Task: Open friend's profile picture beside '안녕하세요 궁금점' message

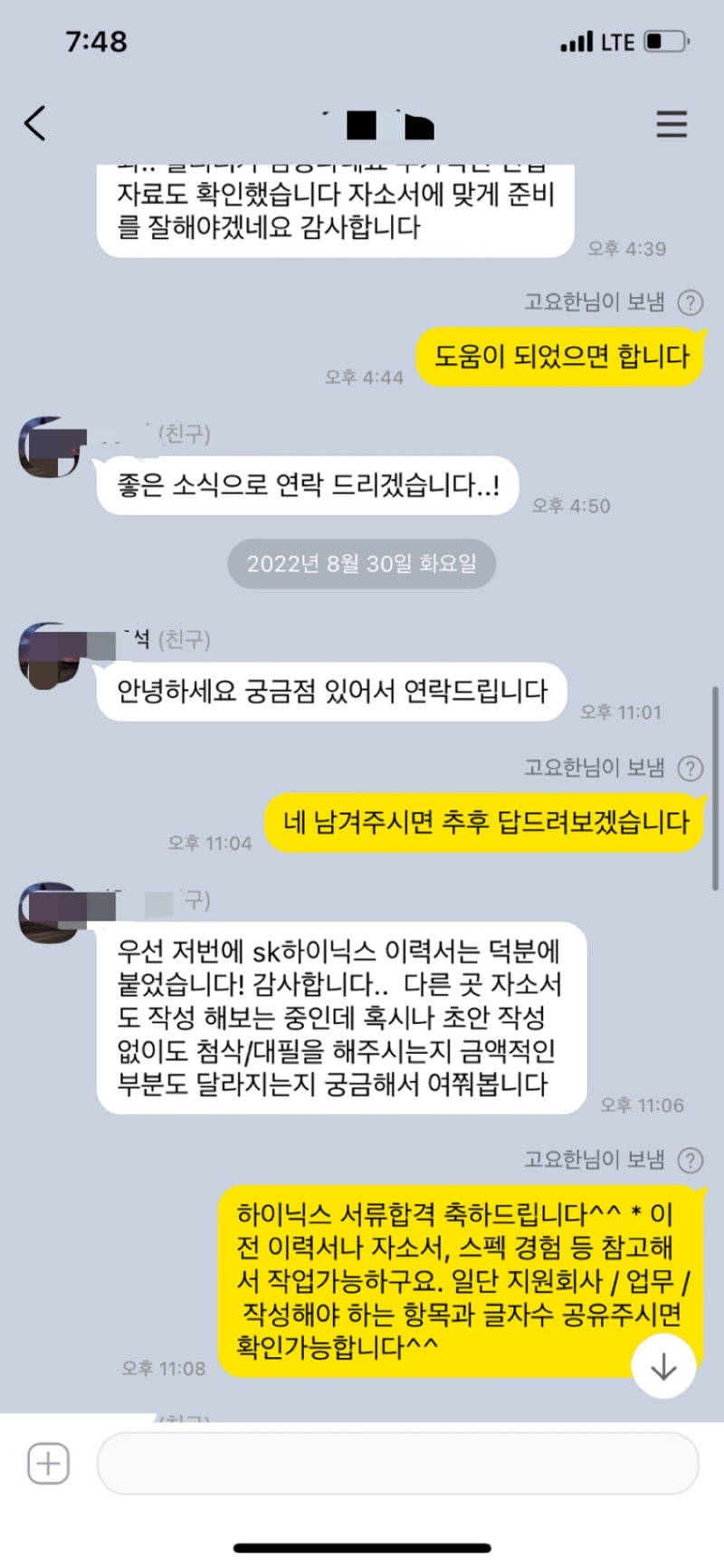Action: [51, 654]
